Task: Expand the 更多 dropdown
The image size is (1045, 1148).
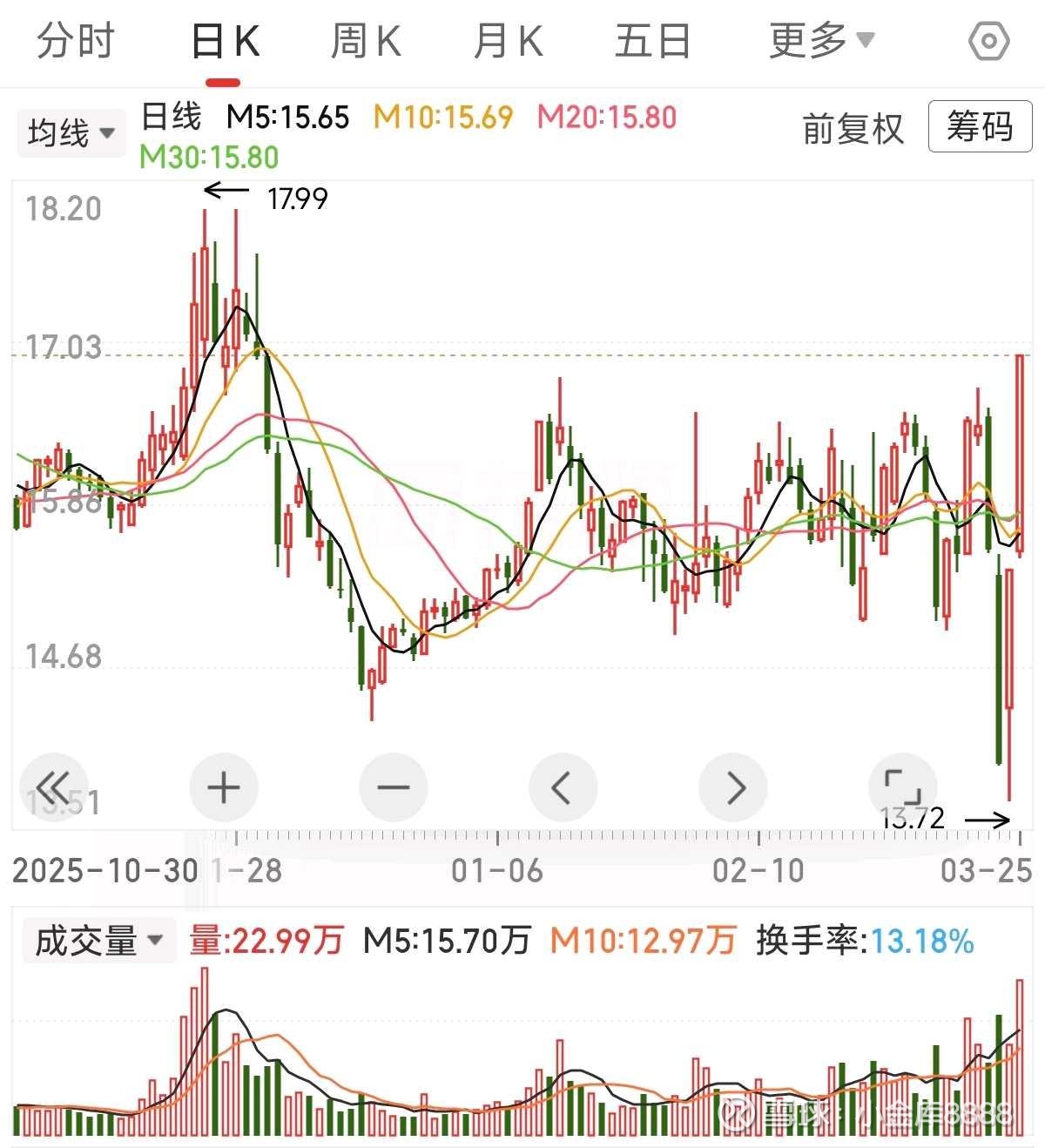Action: pos(821,41)
